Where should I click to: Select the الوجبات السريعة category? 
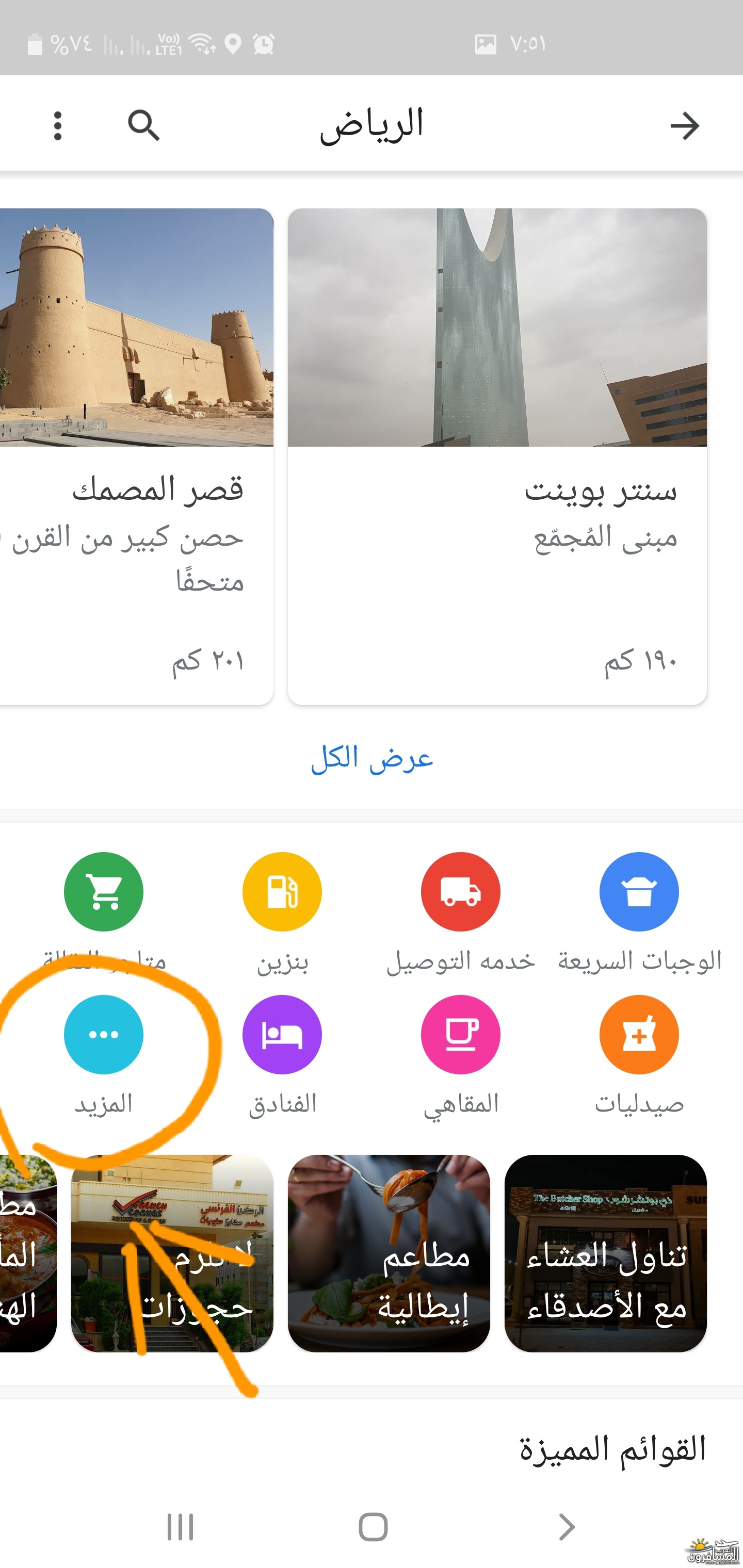tap(639, 892)
